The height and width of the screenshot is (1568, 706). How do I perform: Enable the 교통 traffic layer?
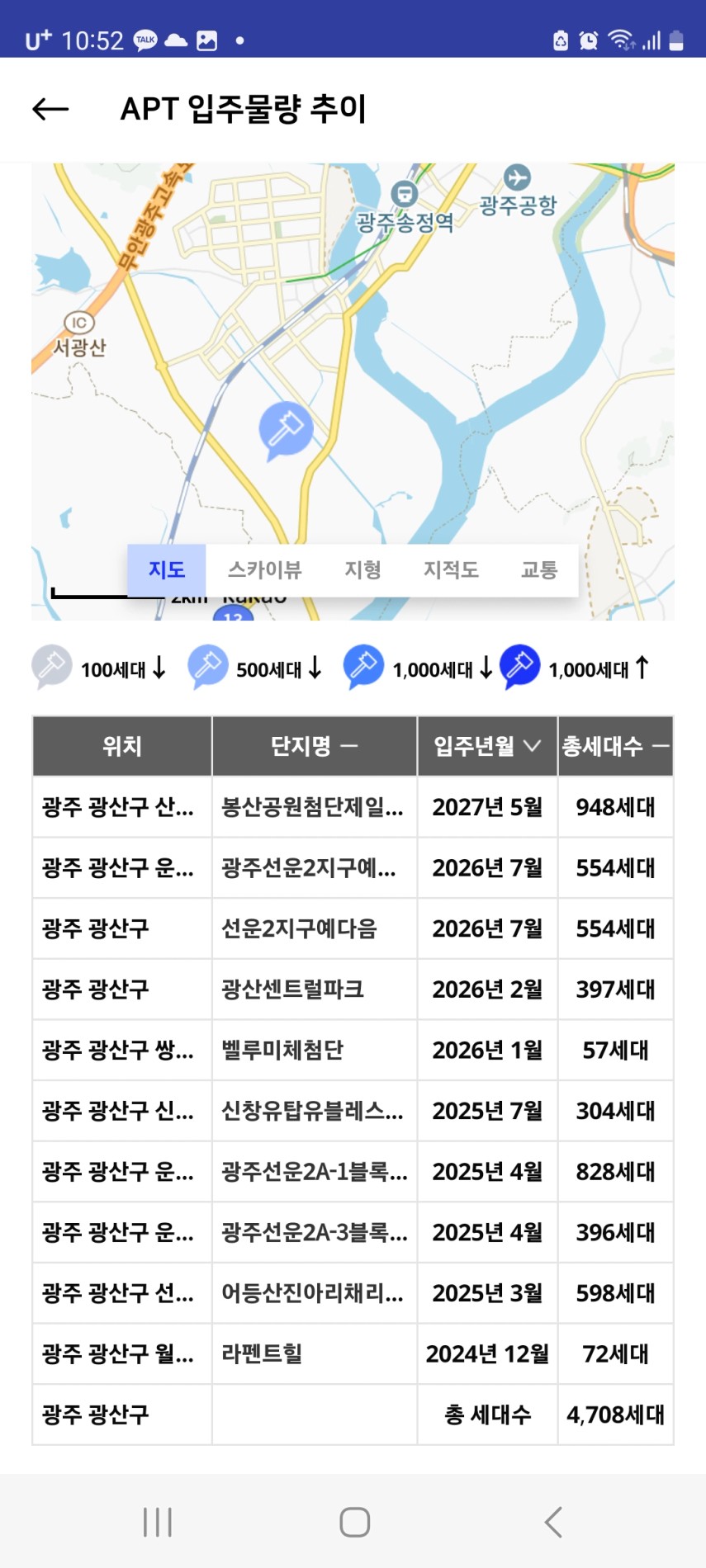[x=539, y=569]
